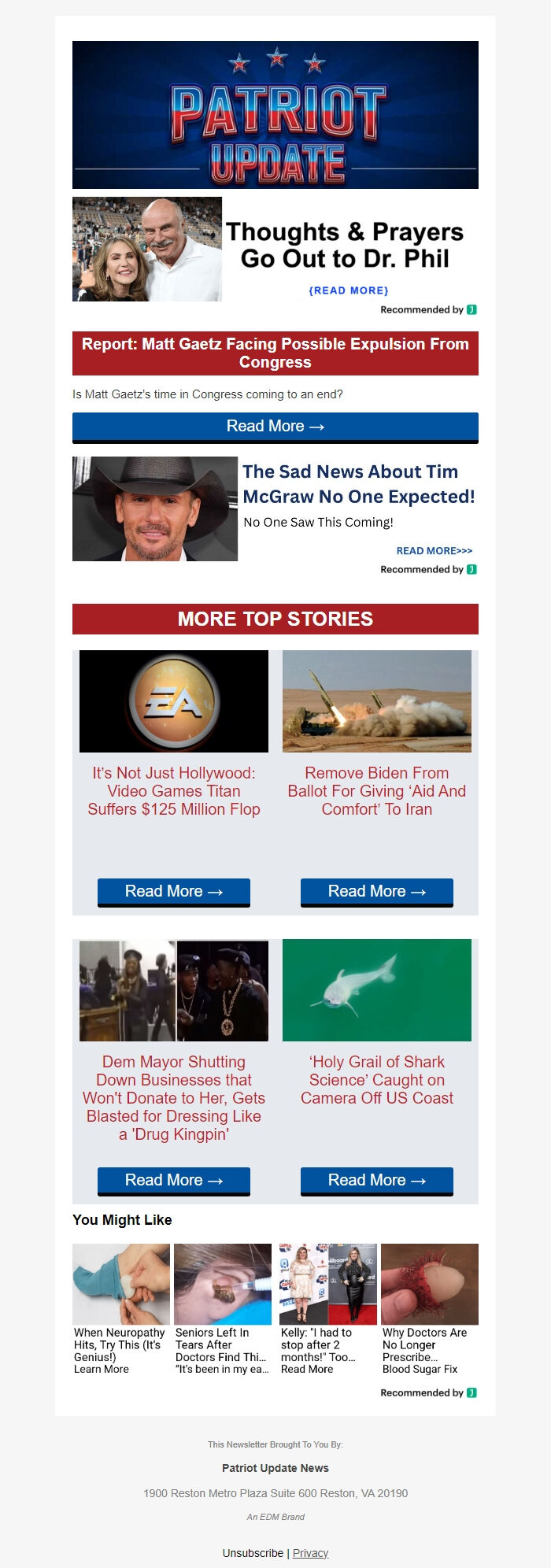Open the Matt Gaetz expulsion headline
Viewport: 551px width, 1568px height.
pyautogui.click(x=275, y=353)
